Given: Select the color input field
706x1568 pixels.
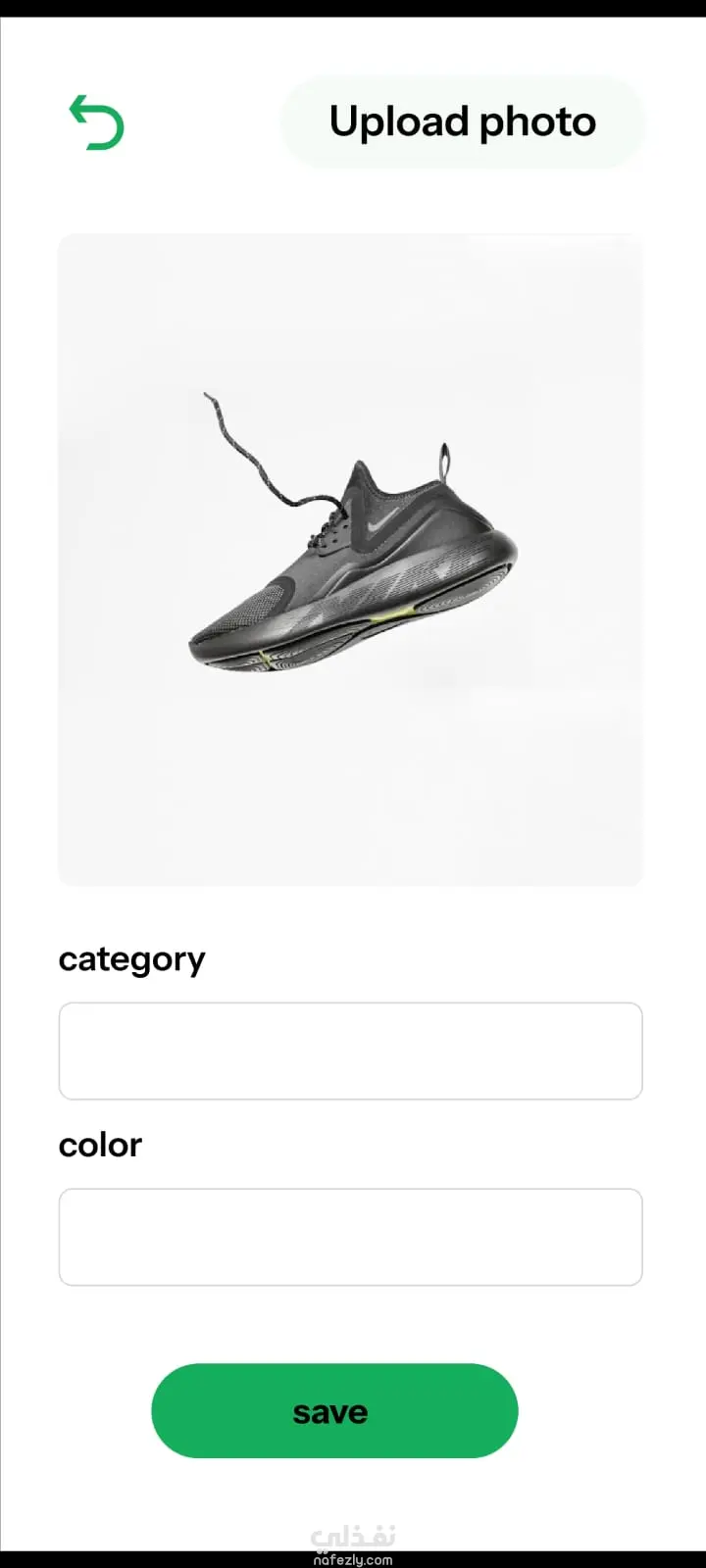Looking at the screenshot, I should [x=350, y=1237].
